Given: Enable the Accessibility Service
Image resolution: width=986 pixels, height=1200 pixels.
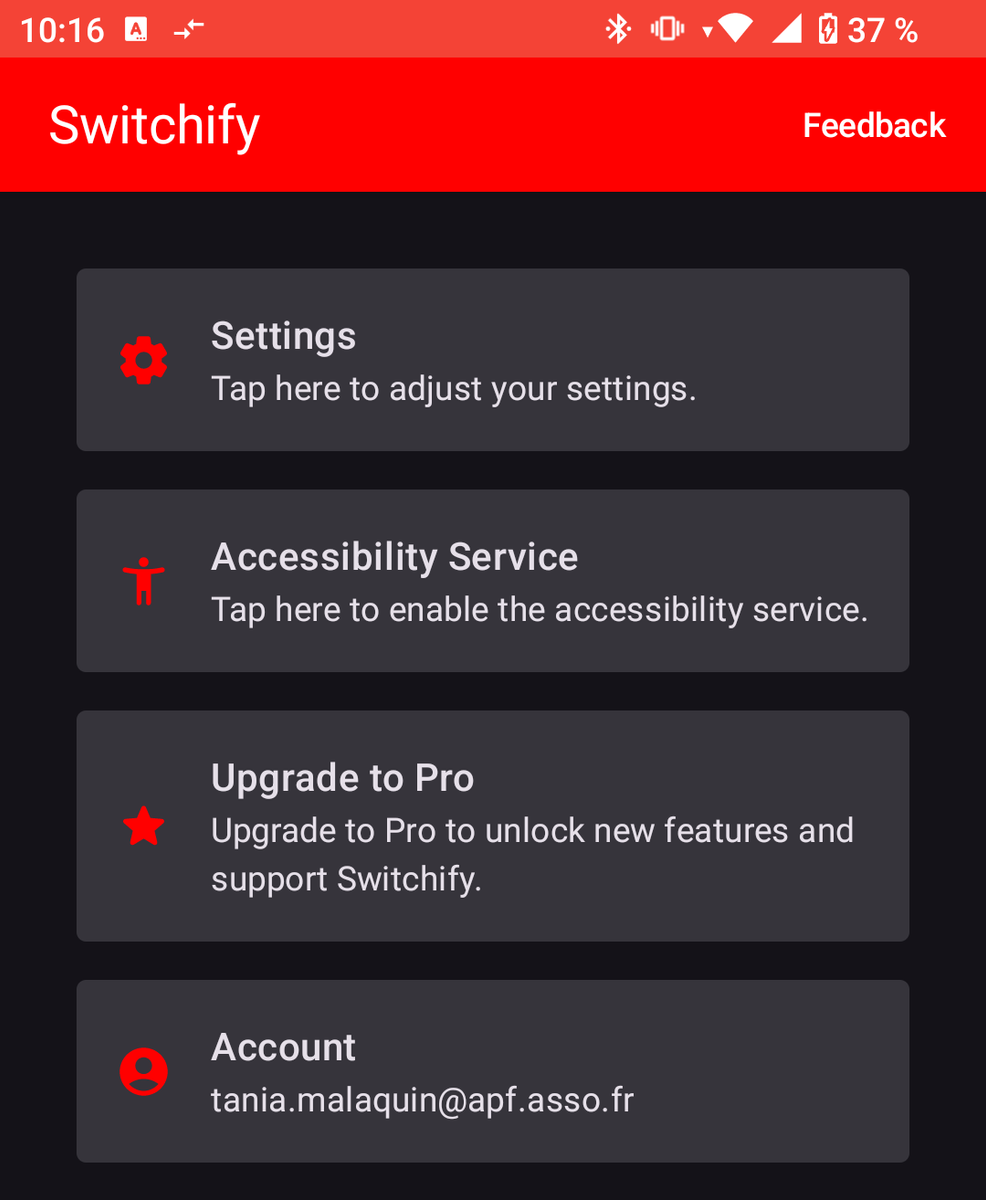Looking at the screenshot, I should (x=492, y=581).
